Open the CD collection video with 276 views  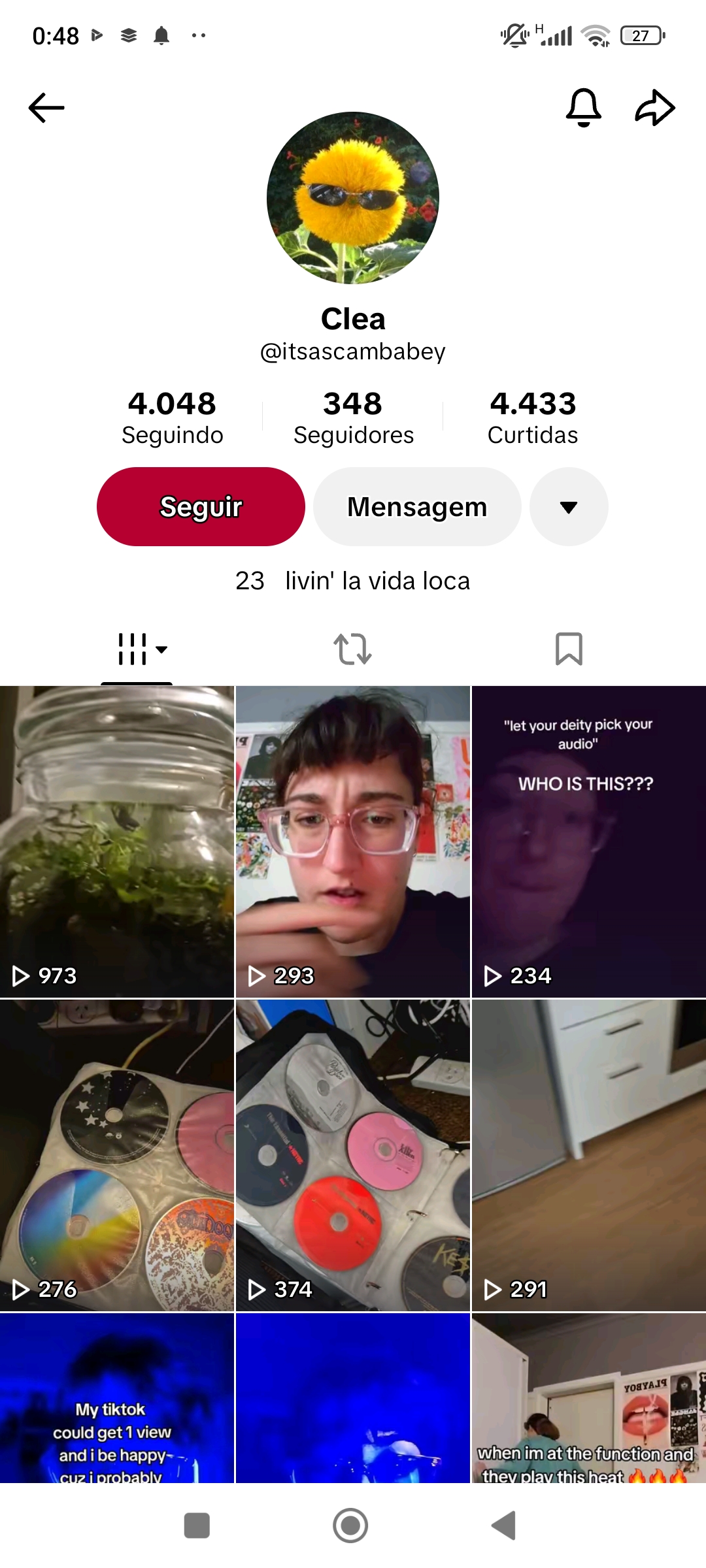(x=117, y=1155)
